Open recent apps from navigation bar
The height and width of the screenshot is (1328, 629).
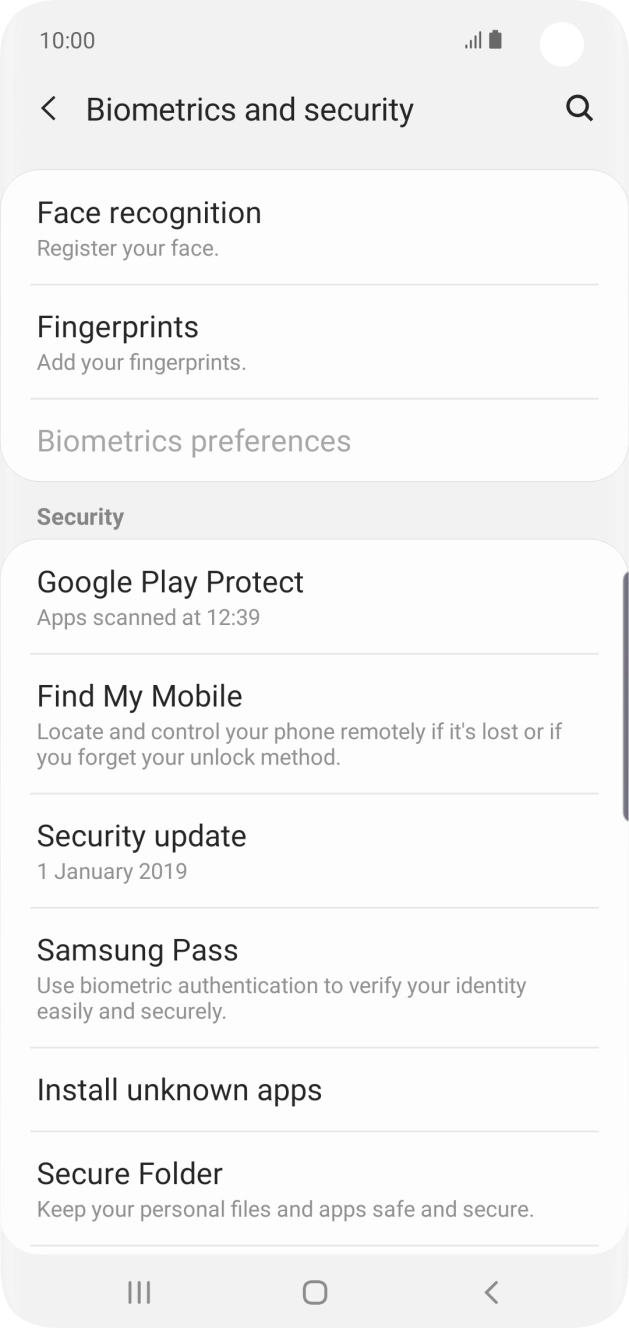coord(139,1292)
